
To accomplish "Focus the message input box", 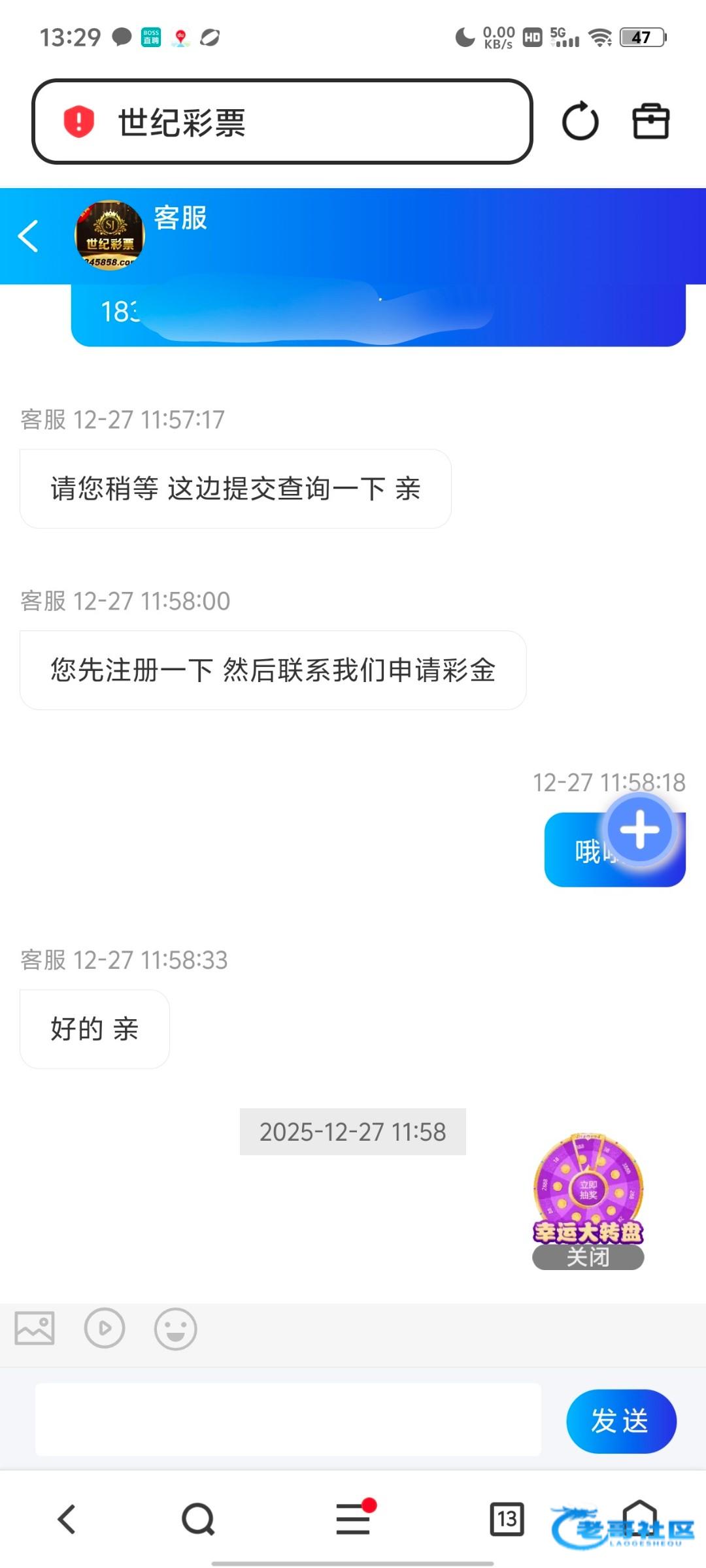I will [x=288, y=1419].
